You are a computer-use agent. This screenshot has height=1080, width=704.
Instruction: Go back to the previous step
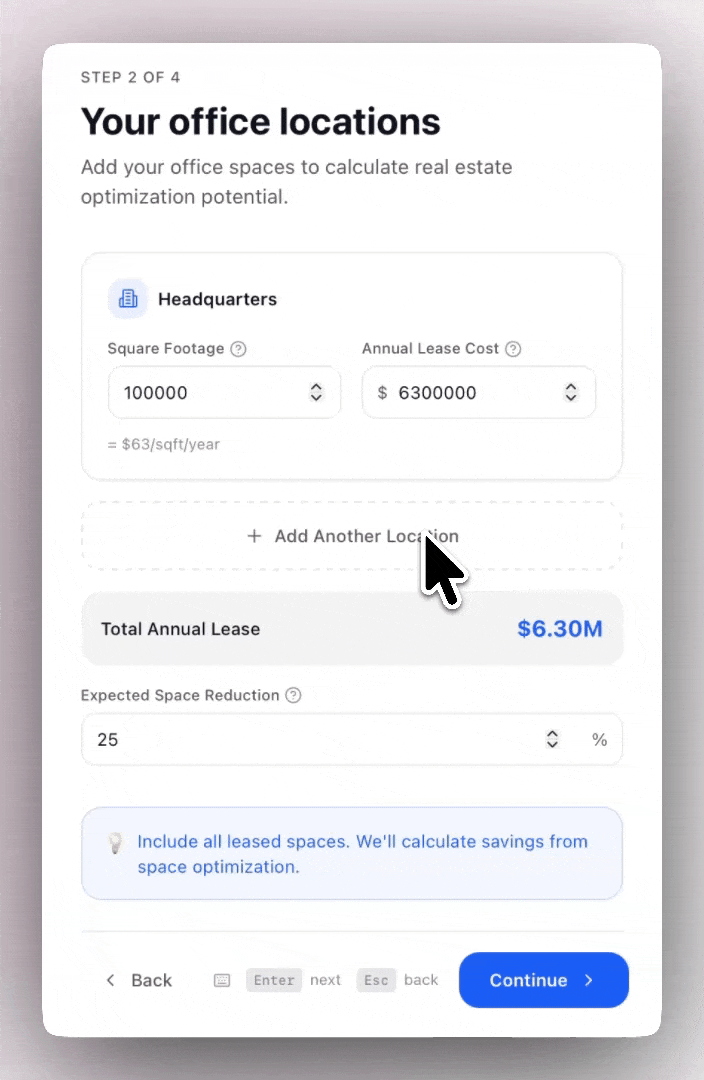coord(139,980)
